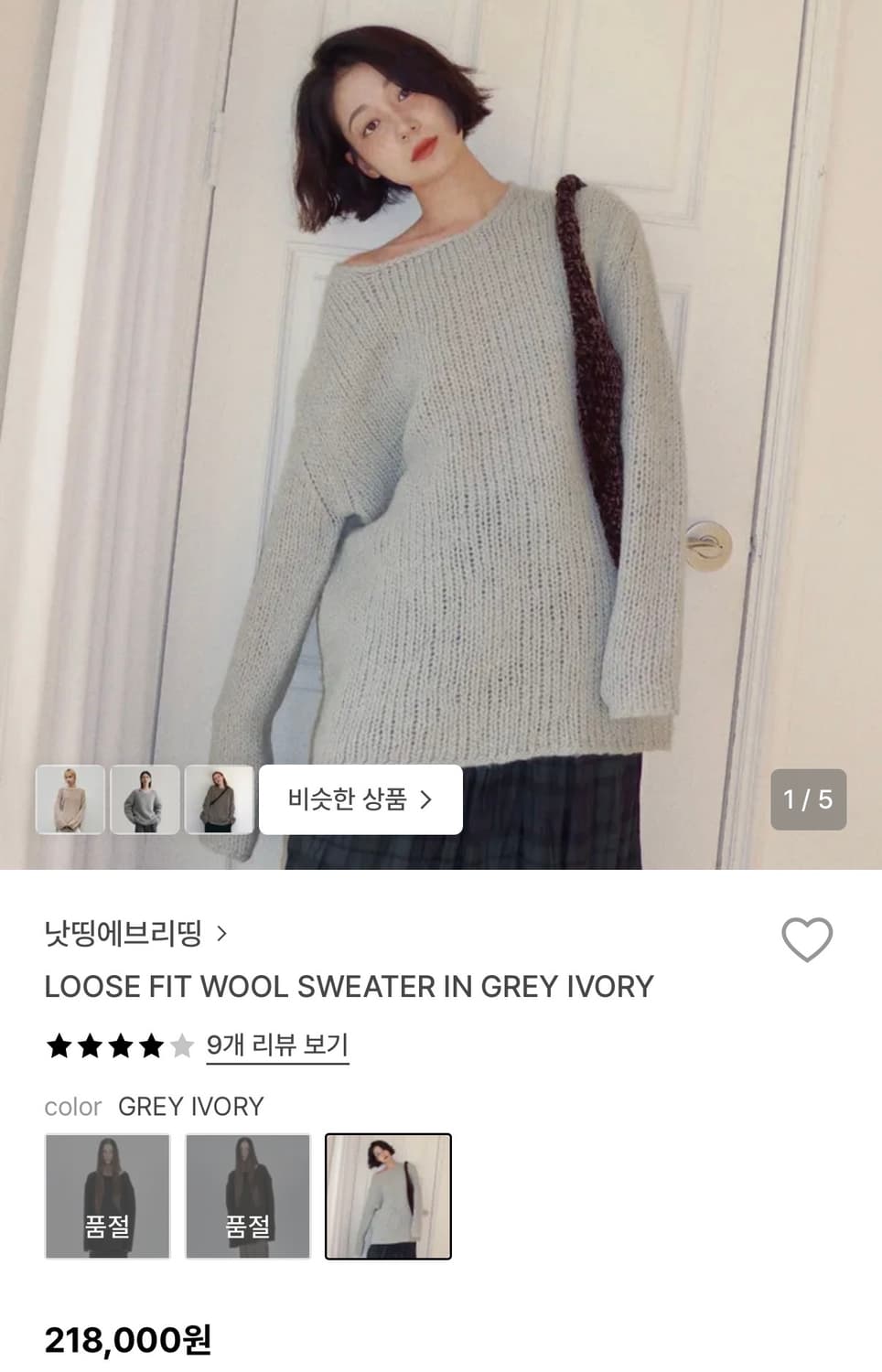This screenshot has height=1372, width=882.
Task: Select the beige sweater carousel thumbnail
Action: tap(69, 799)
